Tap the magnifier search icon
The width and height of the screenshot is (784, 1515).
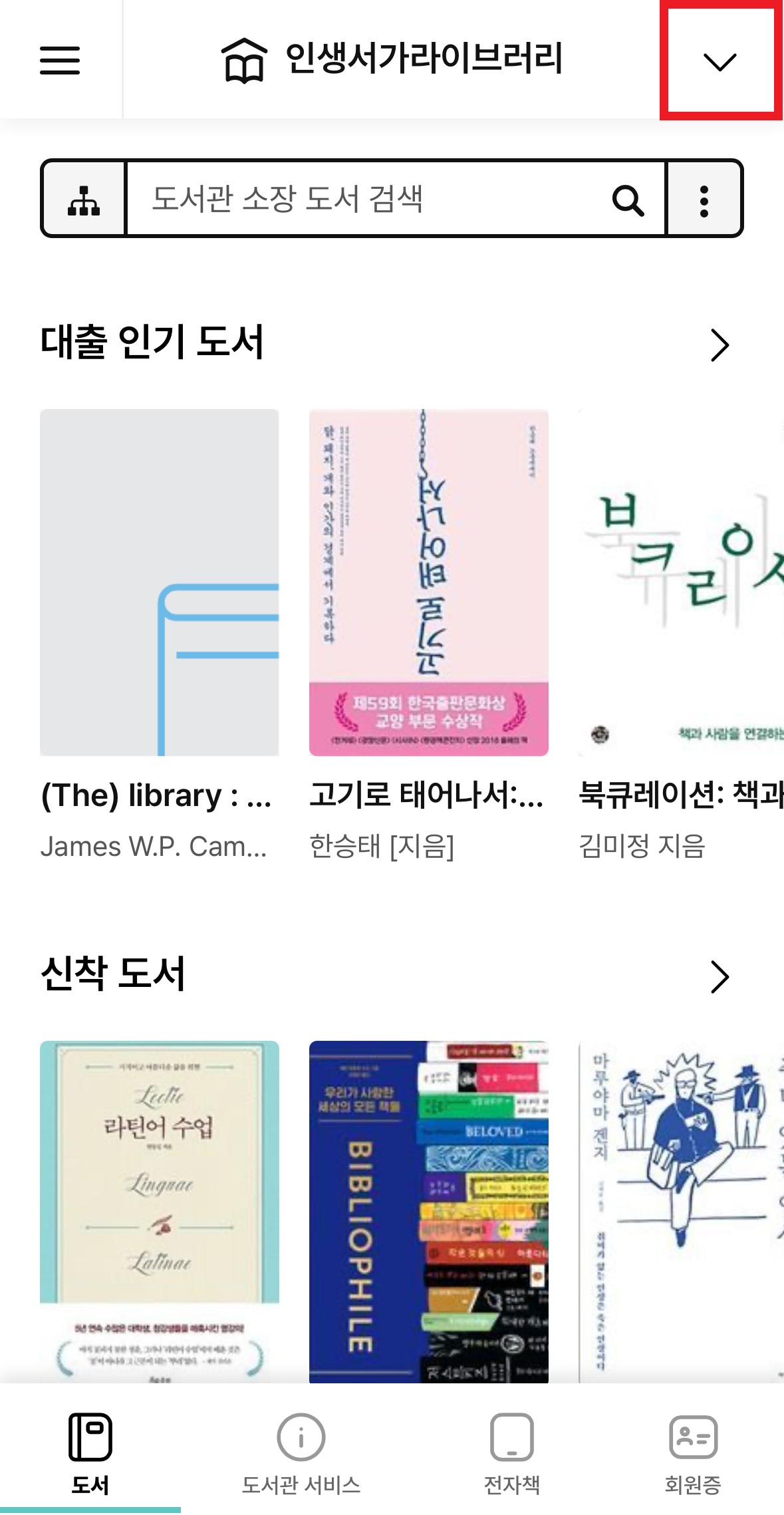tap(628, 200)
